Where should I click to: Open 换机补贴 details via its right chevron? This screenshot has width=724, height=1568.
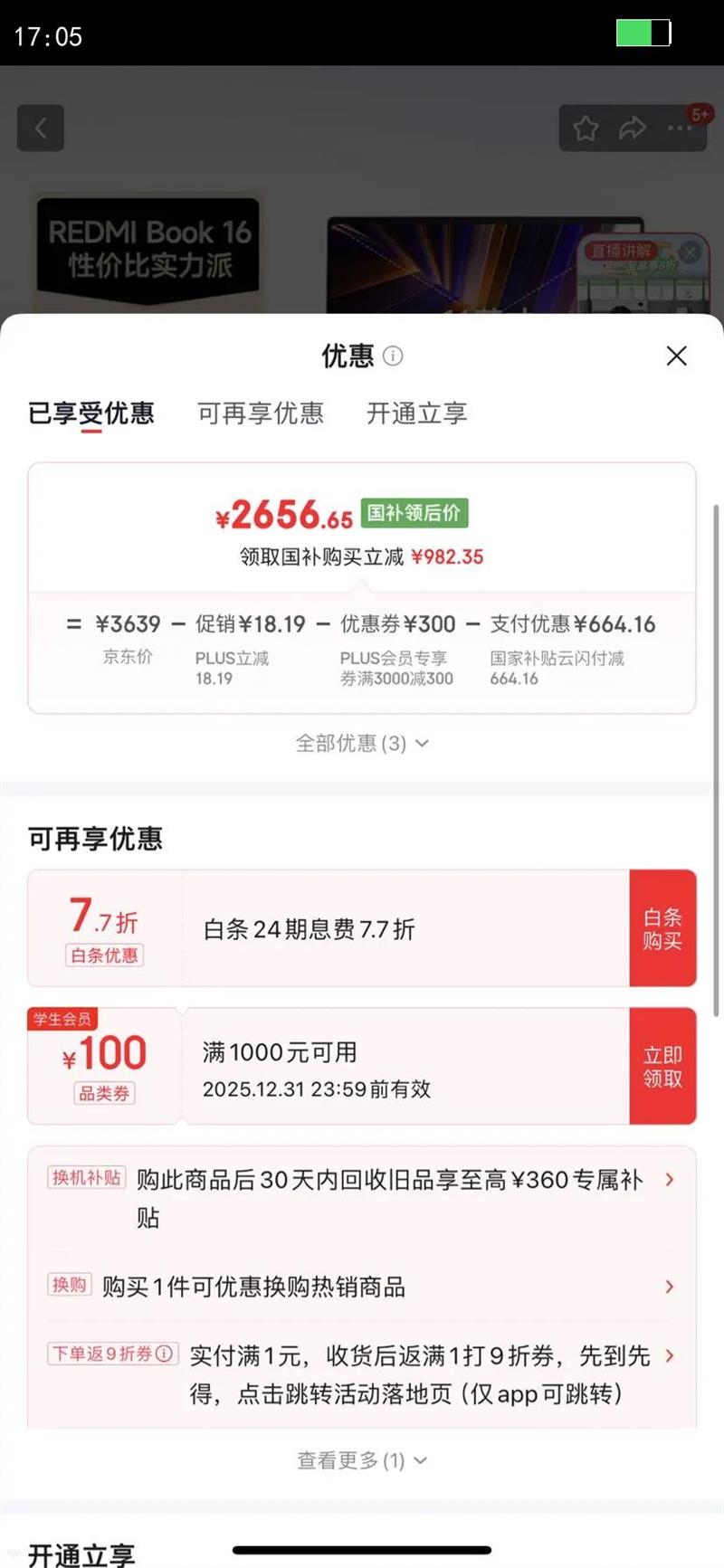coord(670,1180)
